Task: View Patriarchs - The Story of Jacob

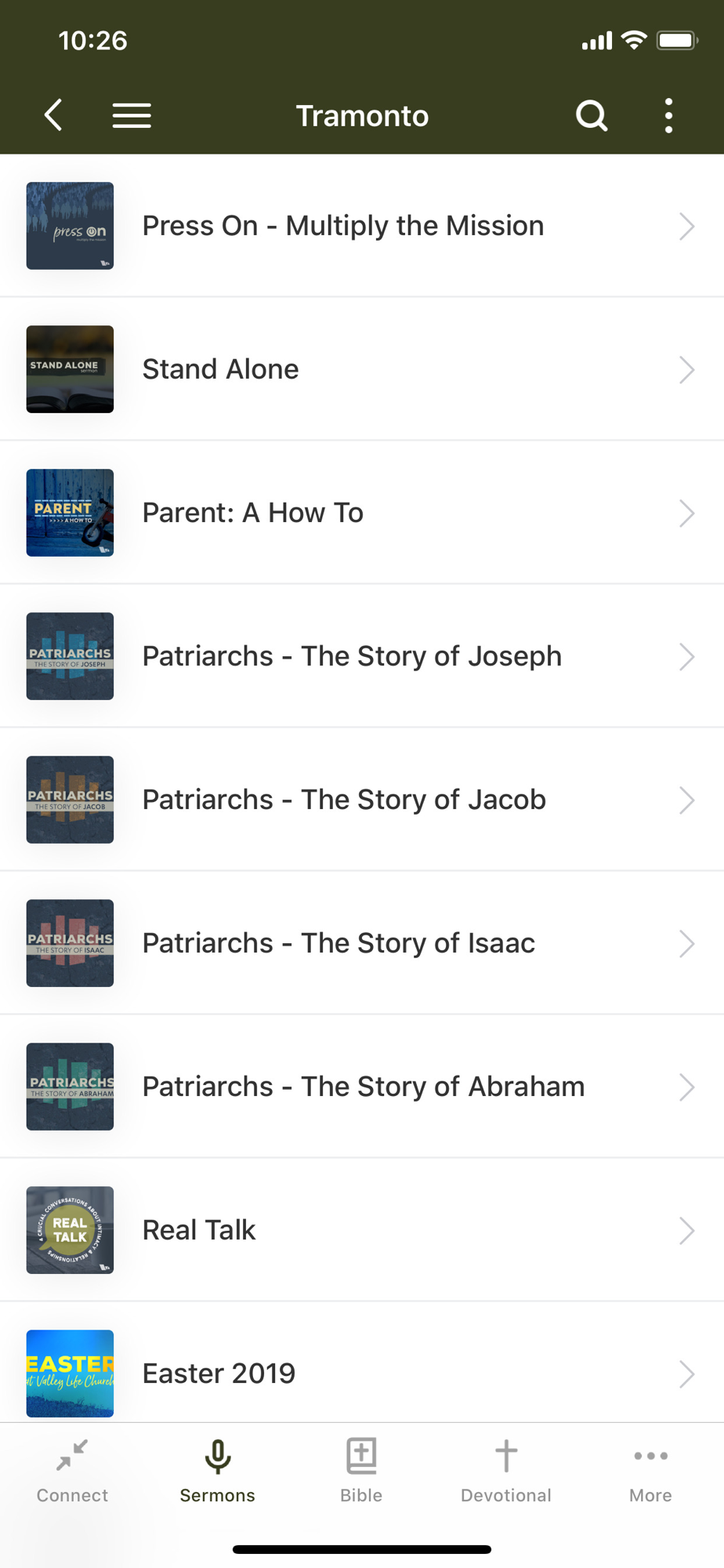Action: [362, 800]
